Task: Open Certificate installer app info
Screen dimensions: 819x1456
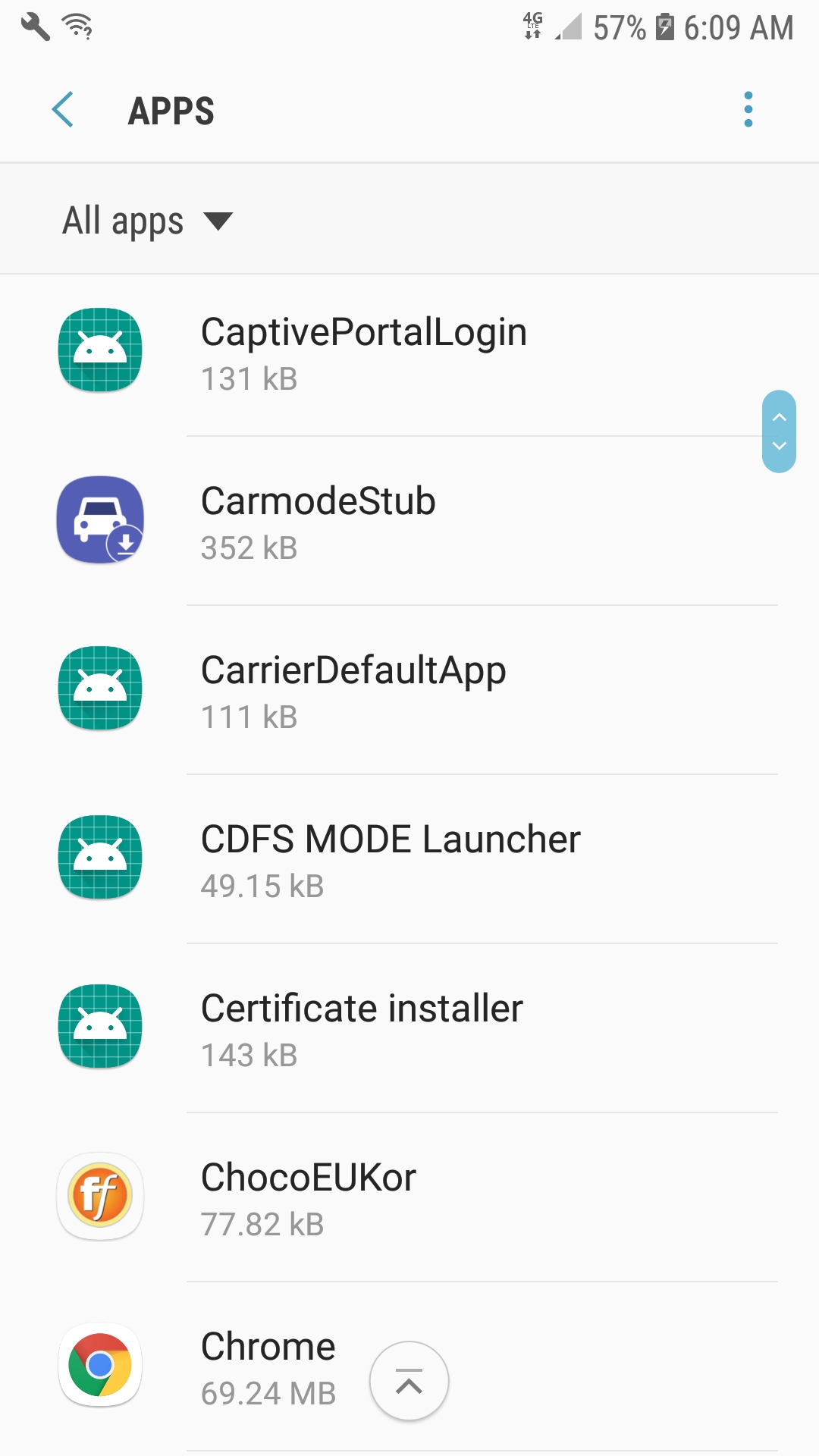Action: click(x=409, y=1028)
